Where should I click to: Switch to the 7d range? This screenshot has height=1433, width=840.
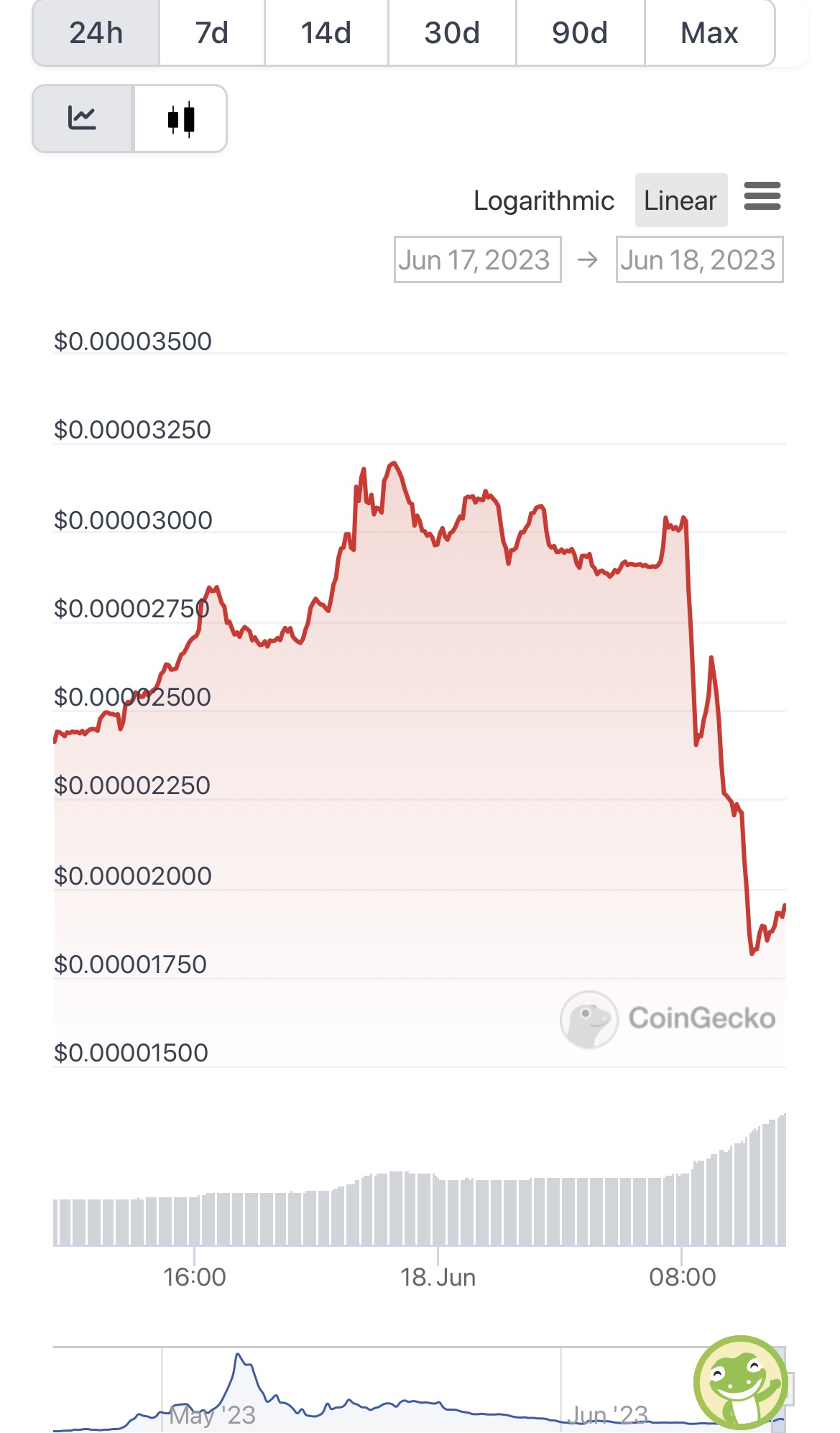point(212,33)
